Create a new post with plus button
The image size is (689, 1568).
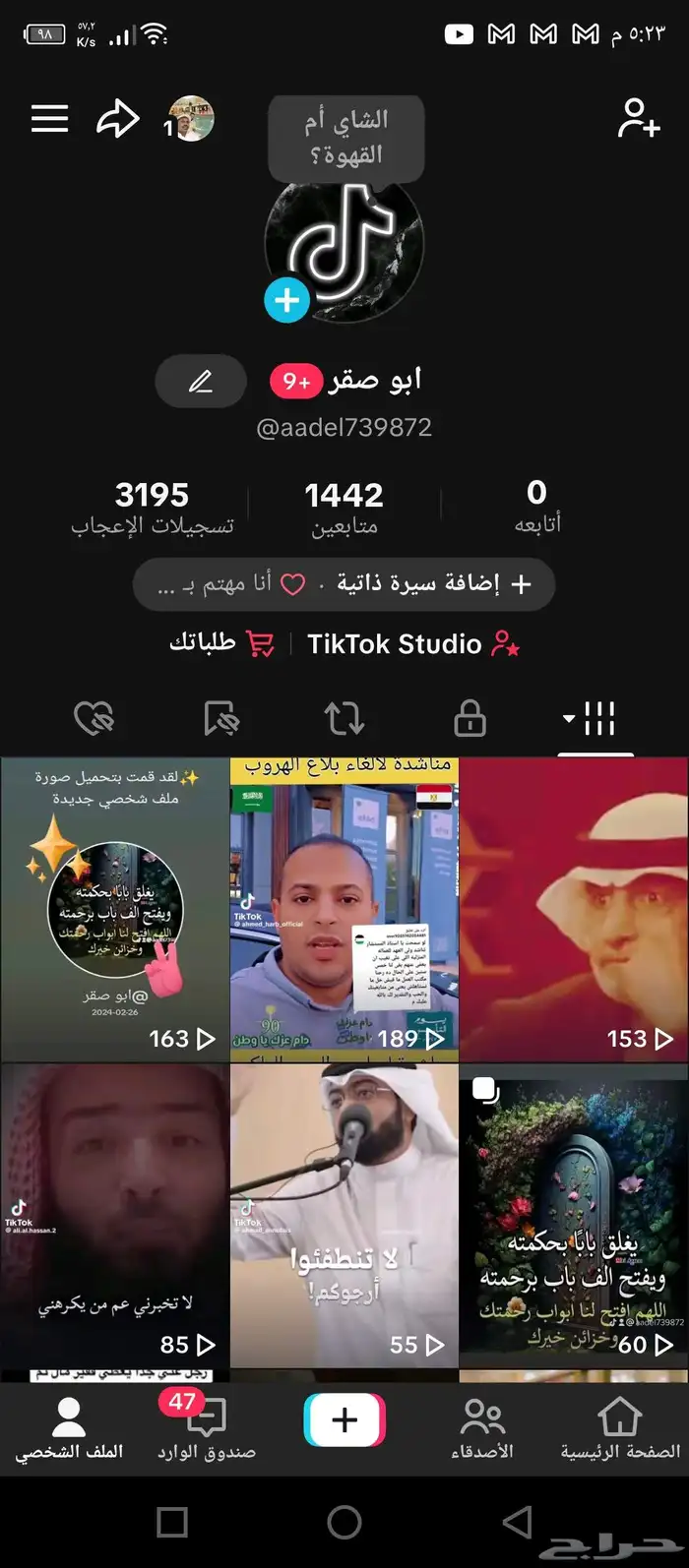[x=344, y=1419]
